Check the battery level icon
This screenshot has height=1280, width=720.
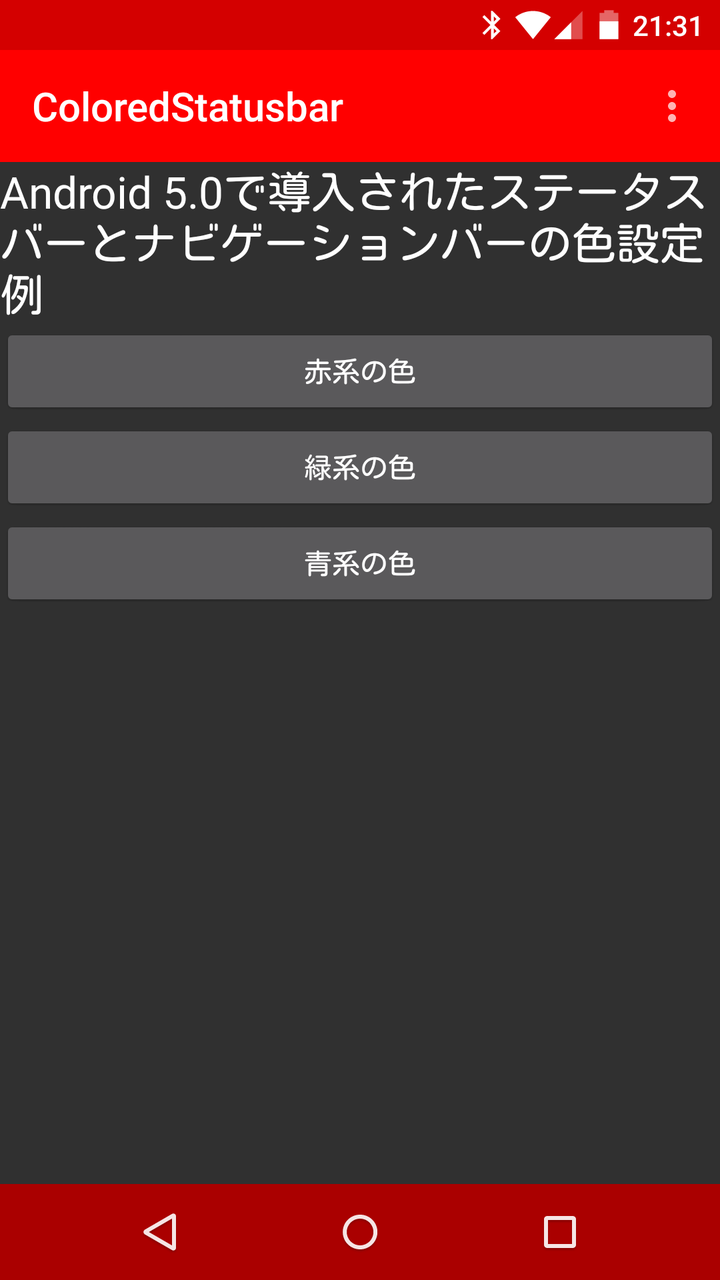609,23
